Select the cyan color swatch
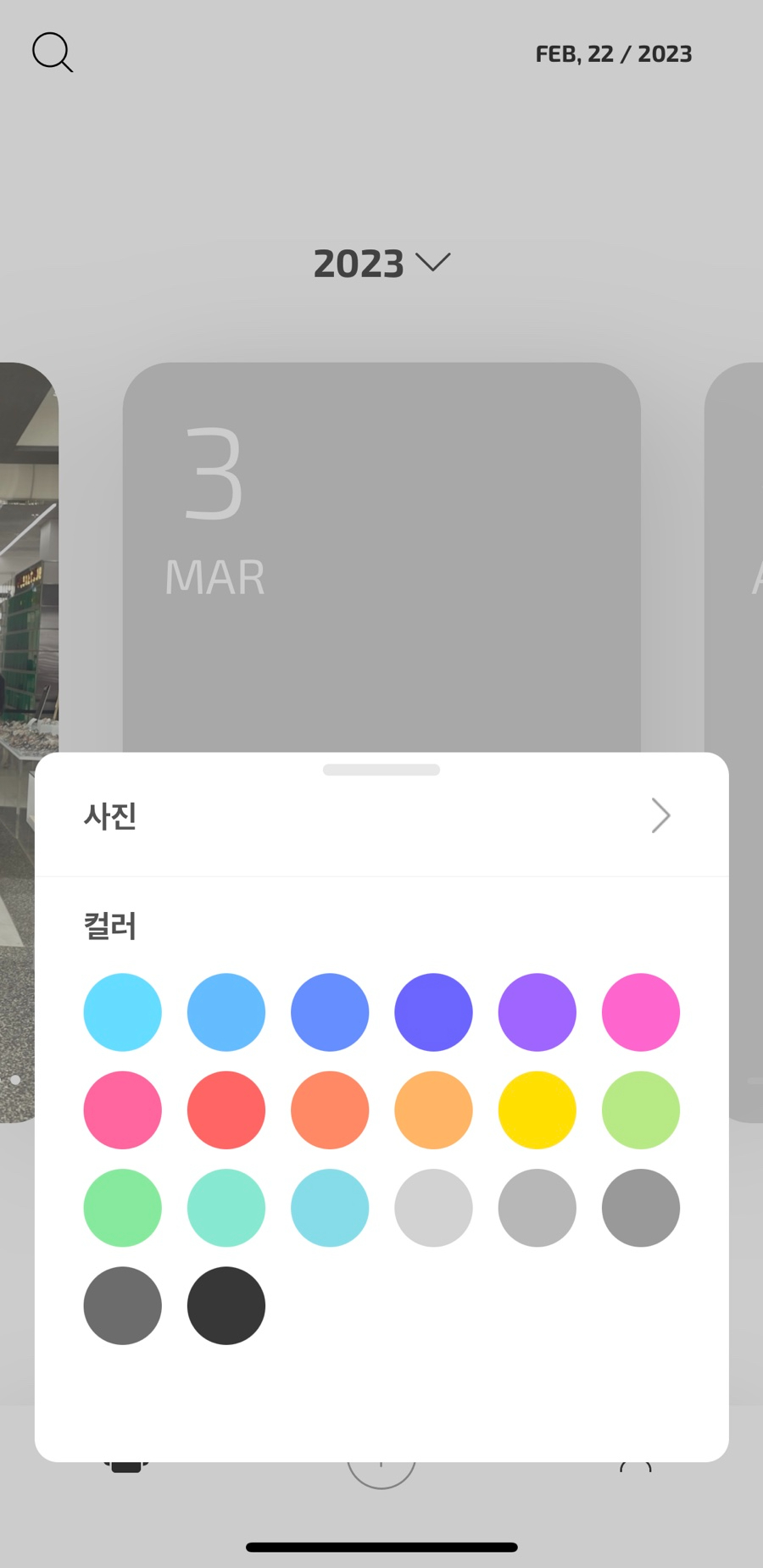The height and width of the screenshot is (1568, 763). (x=123, y=1012)
